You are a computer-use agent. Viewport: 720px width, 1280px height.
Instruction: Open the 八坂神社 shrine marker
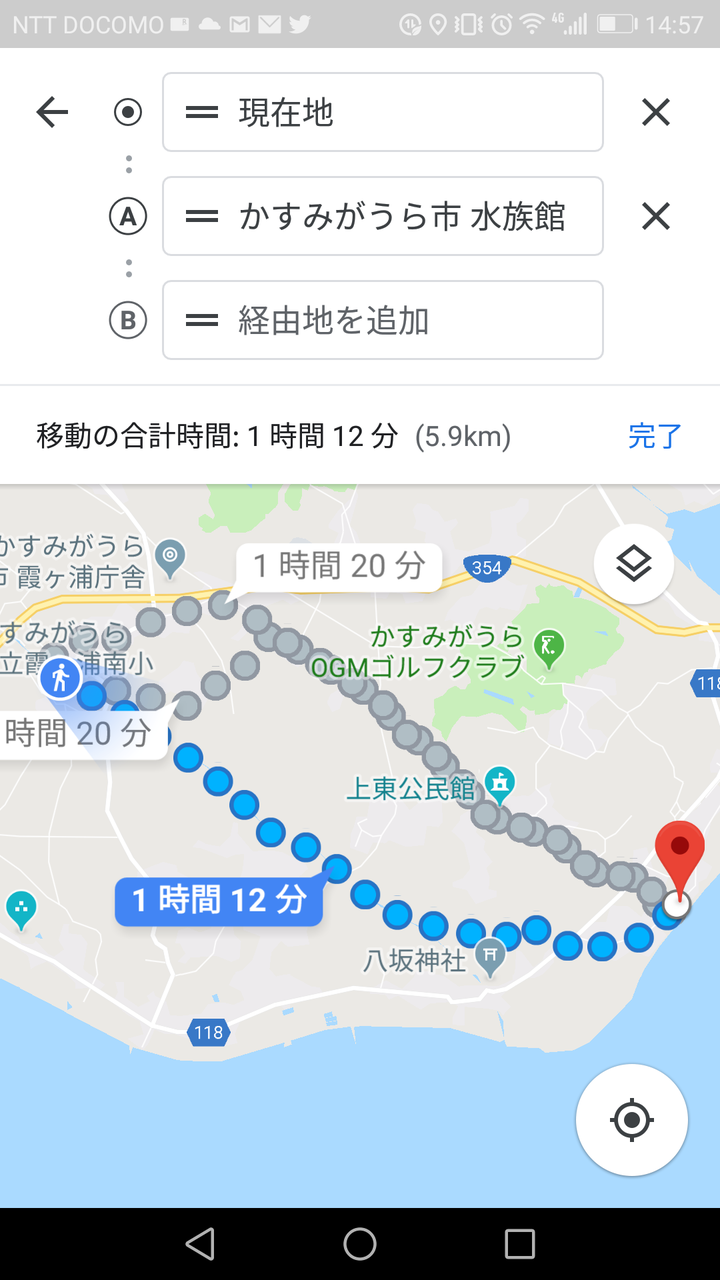[490, 957]
